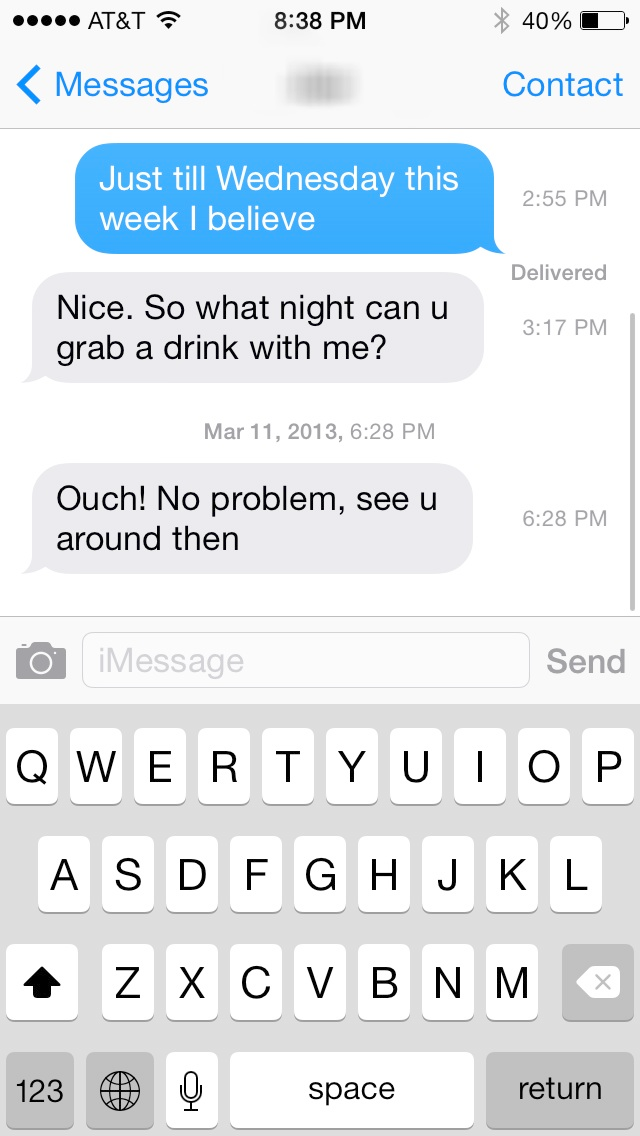Focus the iMessage text field
Viewport: 640px width, 1136px height.
coord(306,660)
